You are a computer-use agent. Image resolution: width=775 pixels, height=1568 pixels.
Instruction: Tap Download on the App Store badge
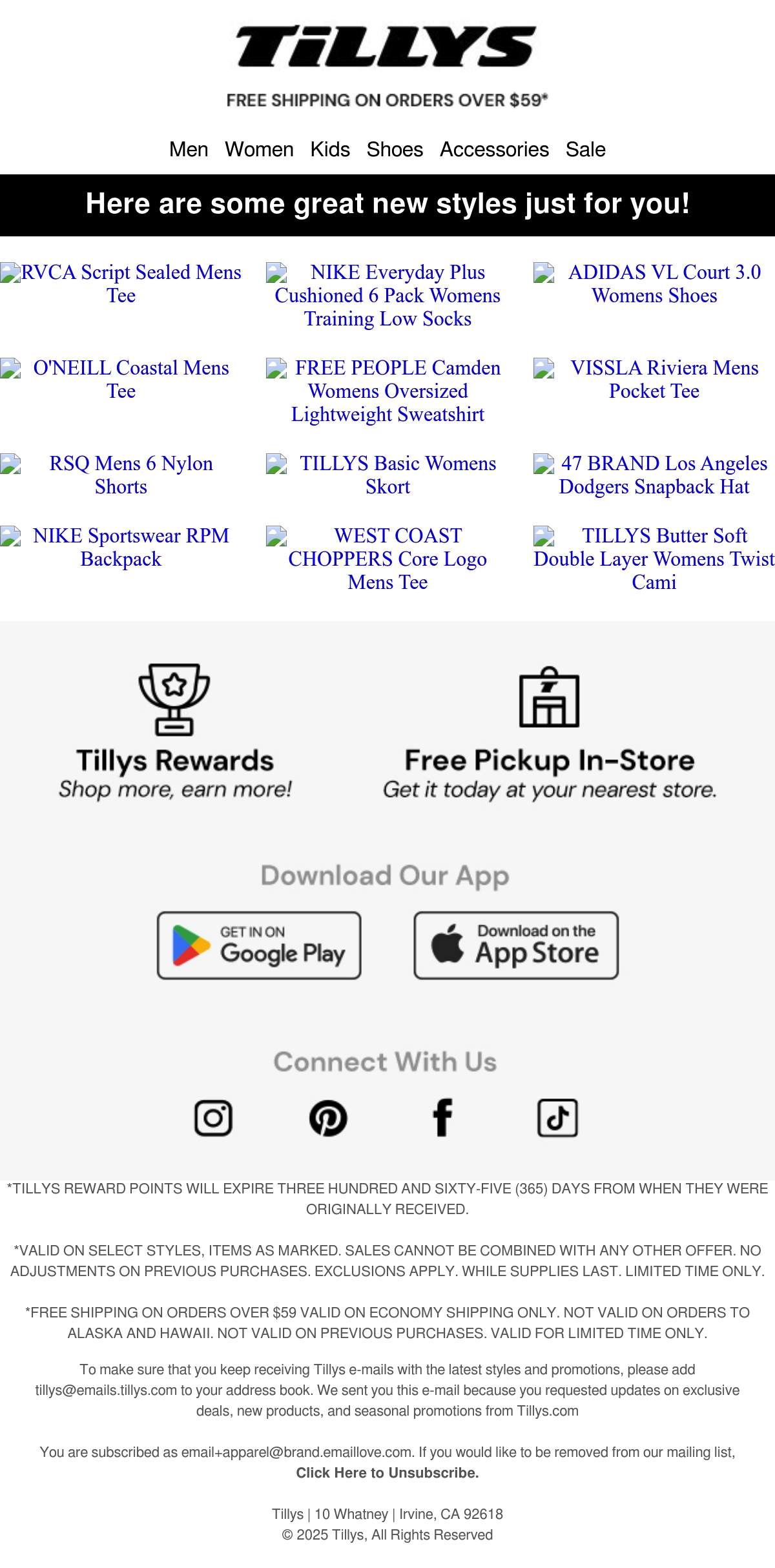coord(516,945)
